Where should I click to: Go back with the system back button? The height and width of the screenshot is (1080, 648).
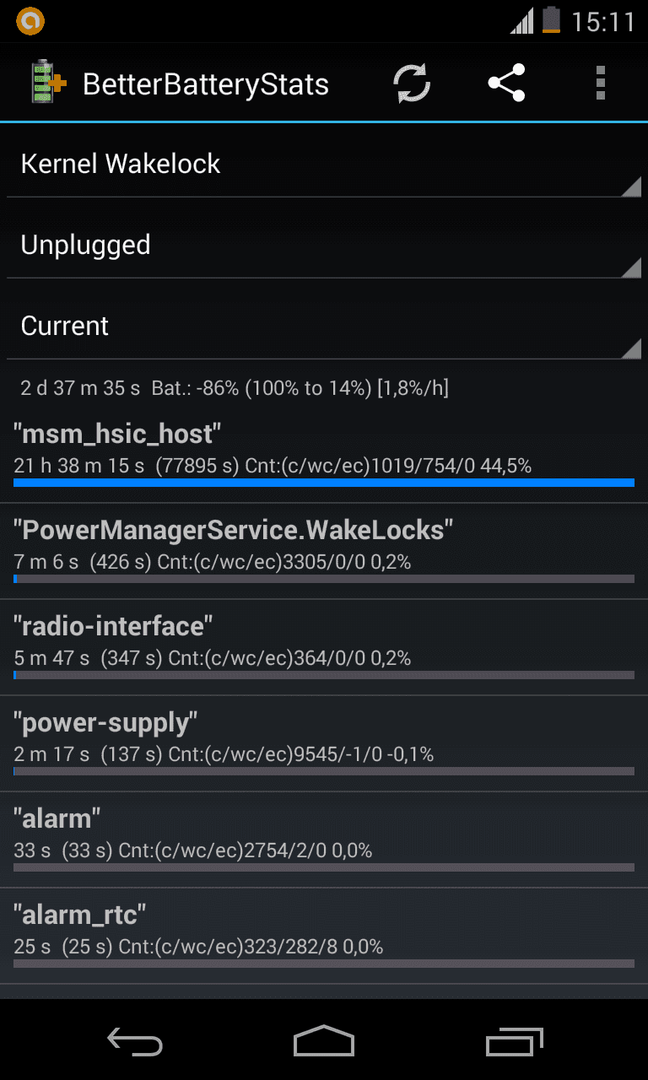click(x=135, y=1041)
